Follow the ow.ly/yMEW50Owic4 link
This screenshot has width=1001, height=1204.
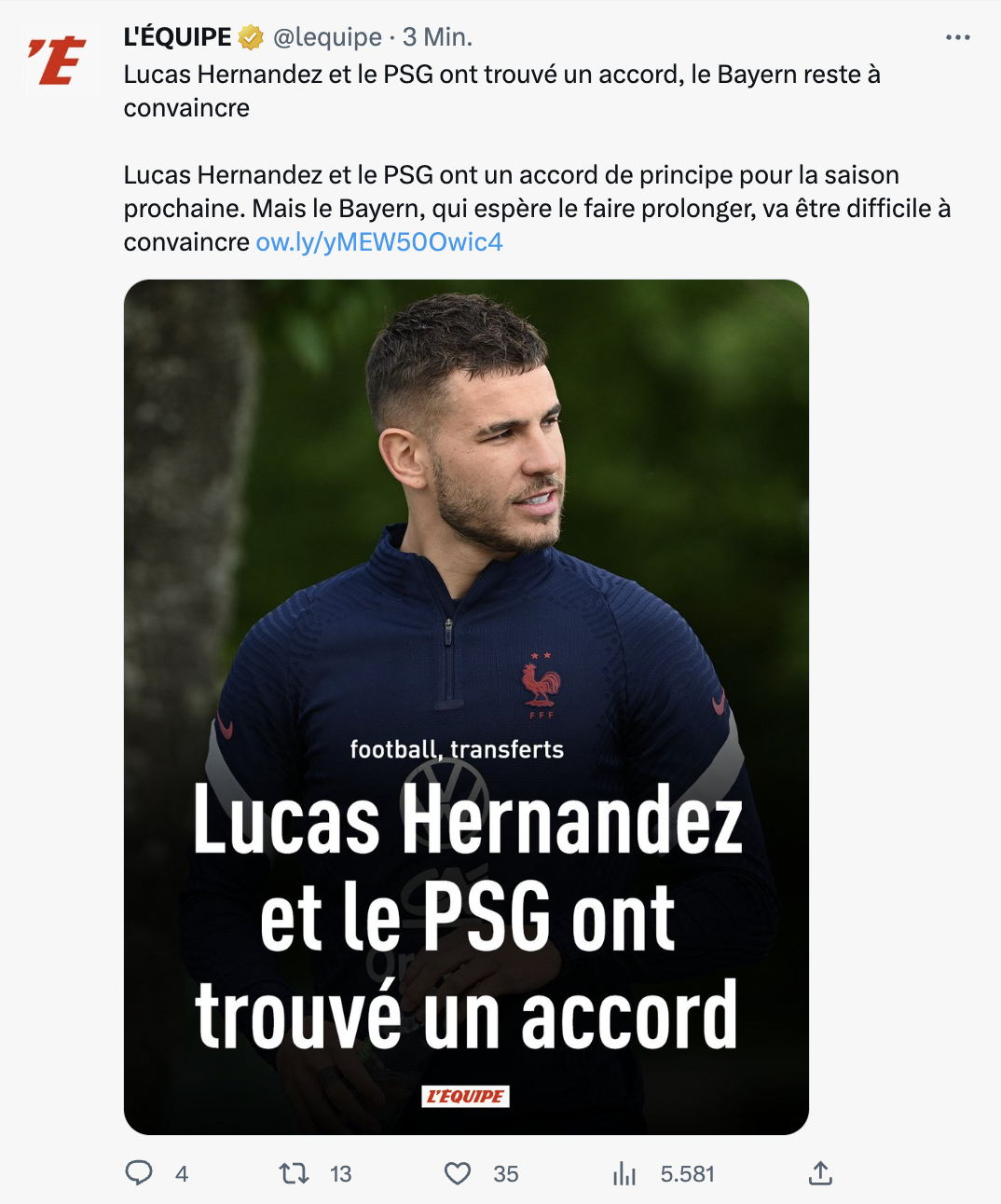(379, 242)
